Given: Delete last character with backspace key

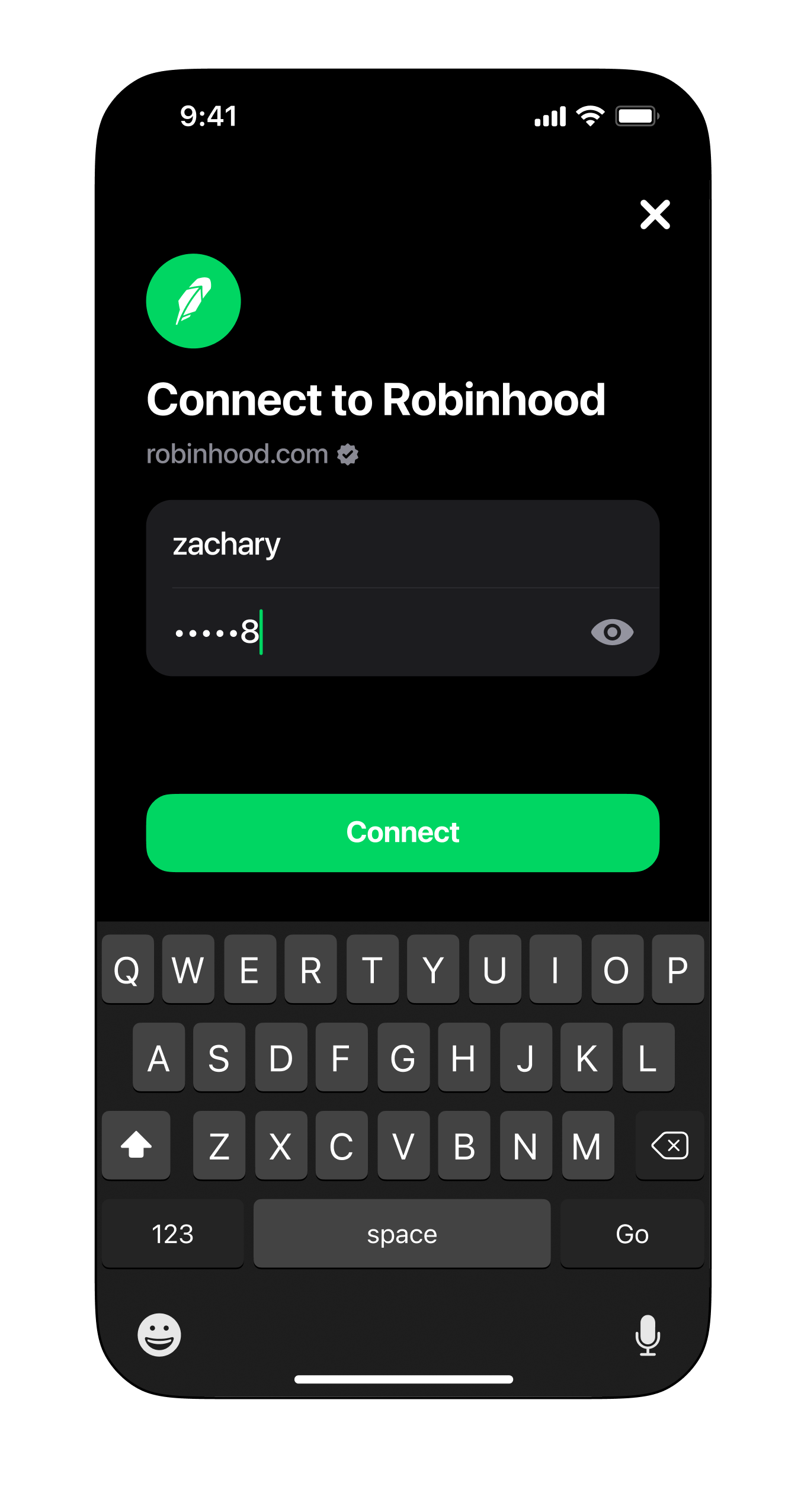Looking at the screenshot, I should pos(669,1145).
